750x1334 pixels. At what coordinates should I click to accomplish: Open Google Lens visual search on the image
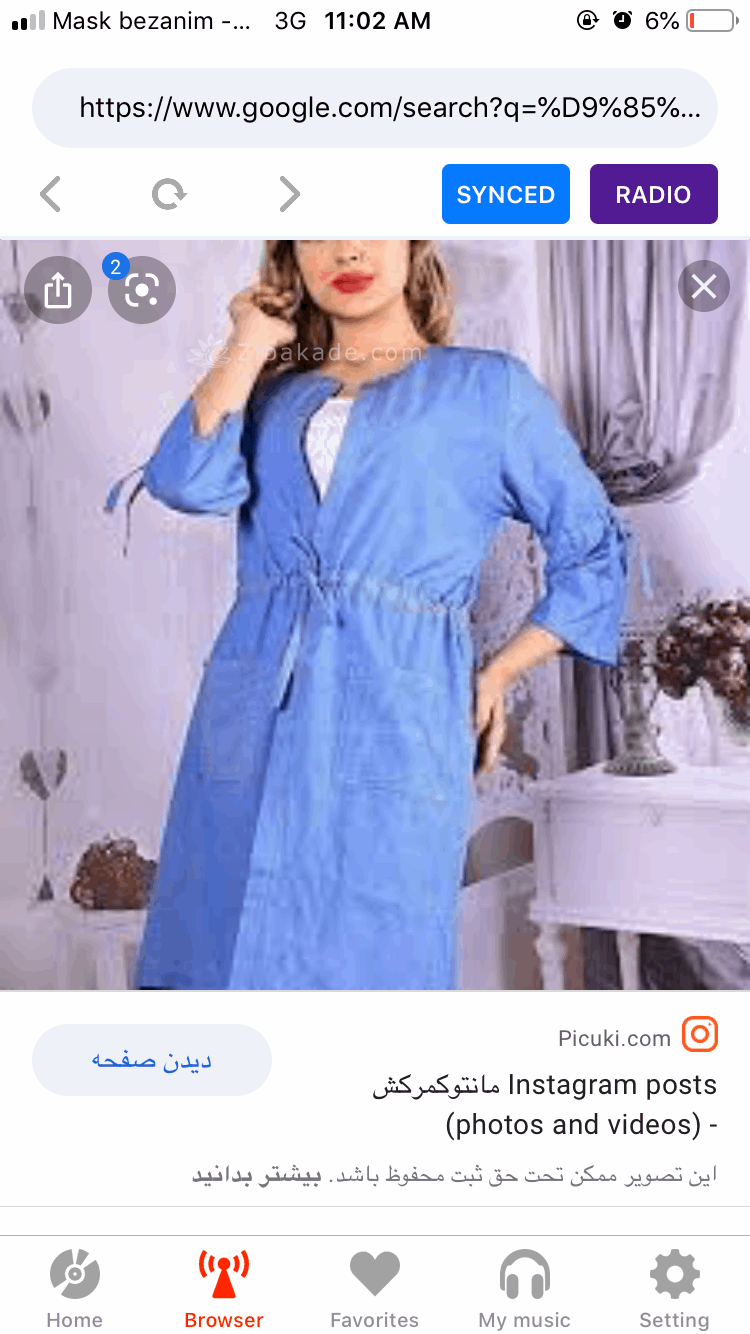pos(141,289)
